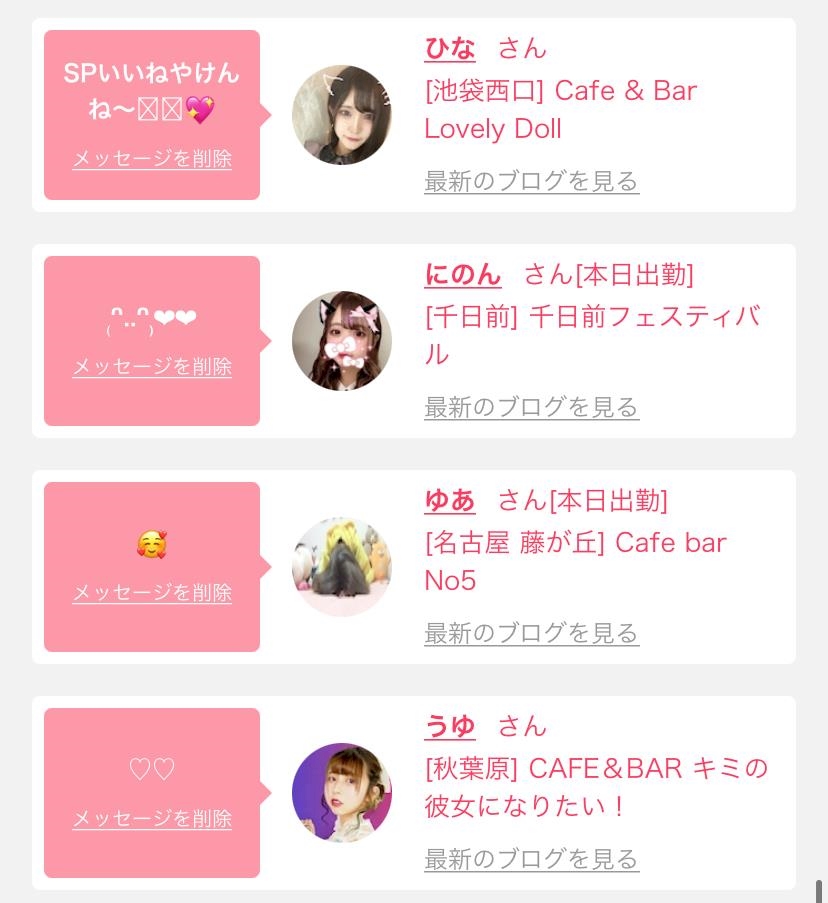This screenshot has width=828, height=903.
Task: Delete the message sent to うゆ
Action: pos(152,819)
